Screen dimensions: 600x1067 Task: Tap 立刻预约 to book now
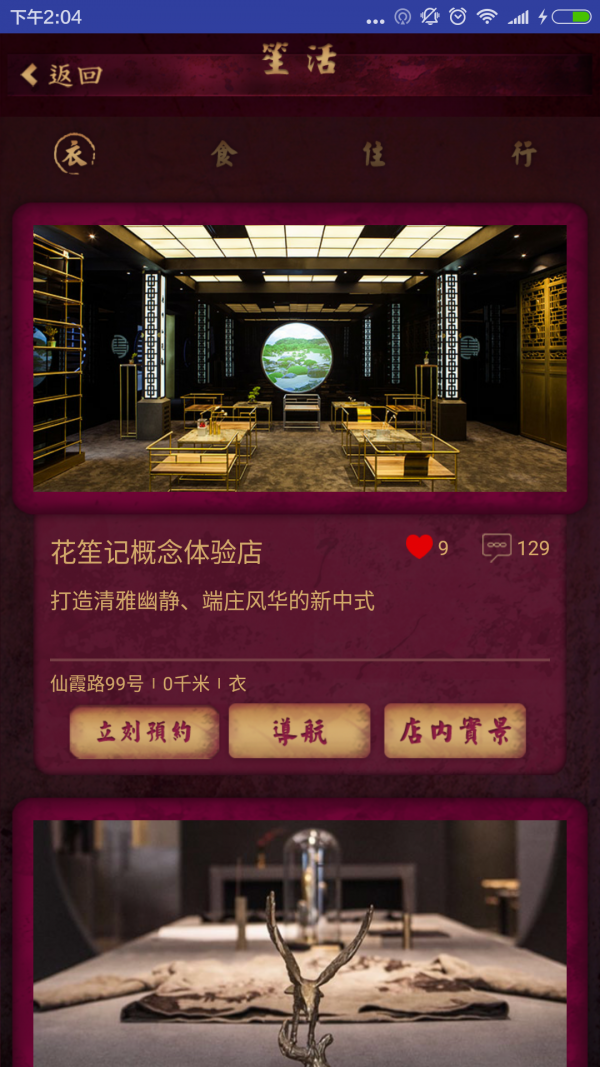point(144,732)
